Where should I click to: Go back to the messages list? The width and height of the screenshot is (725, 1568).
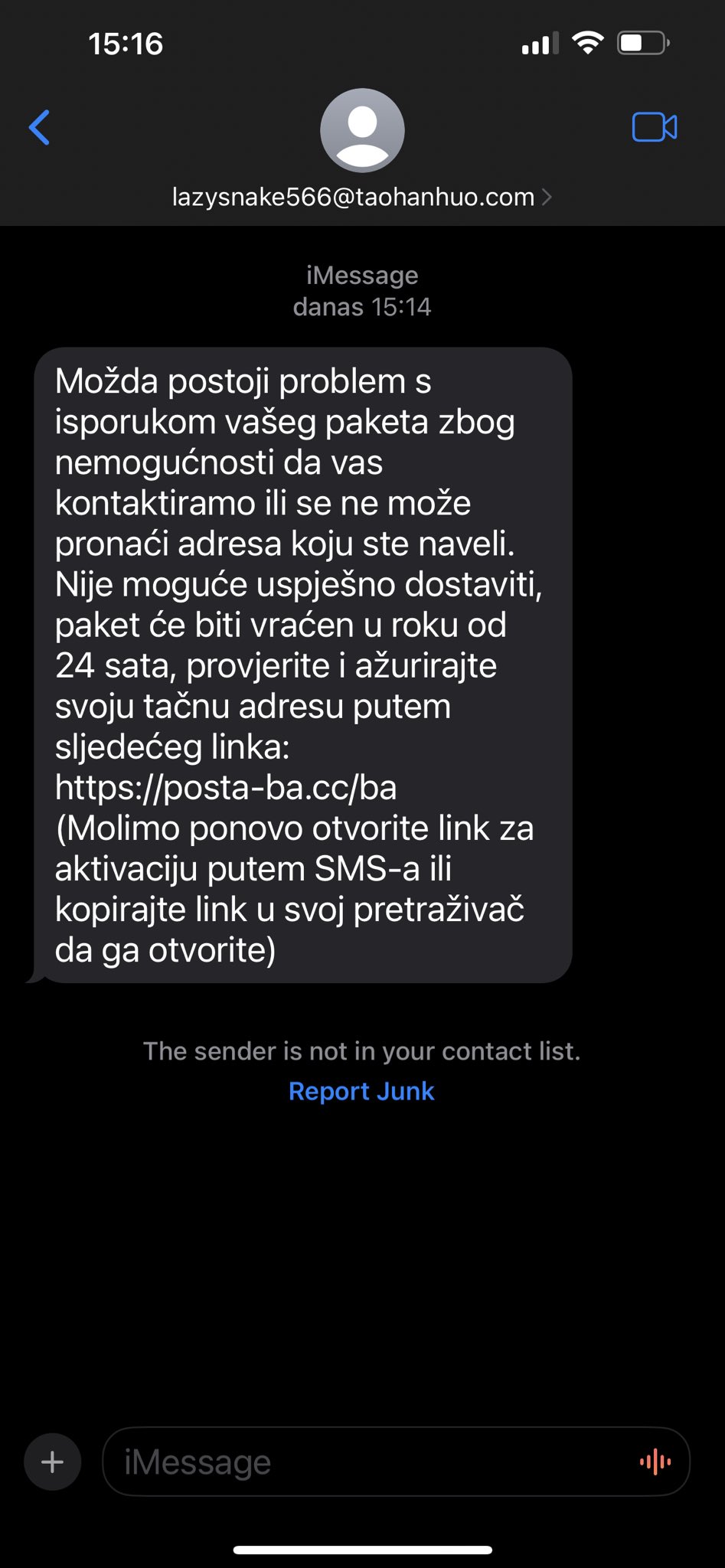coord(39,127)
